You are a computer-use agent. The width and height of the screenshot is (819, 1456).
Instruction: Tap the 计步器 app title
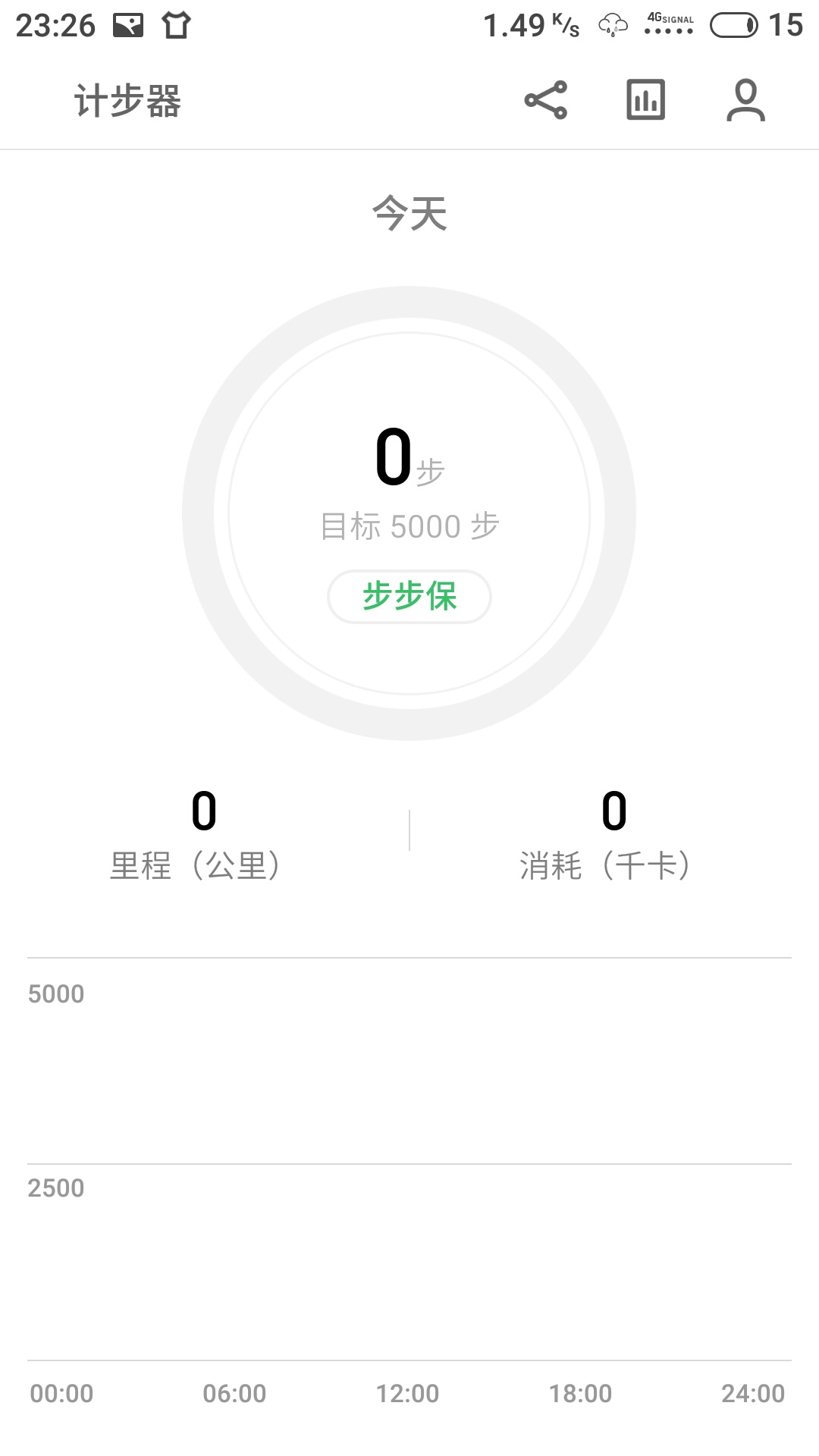pyautogui.click(x=126, y=100)
